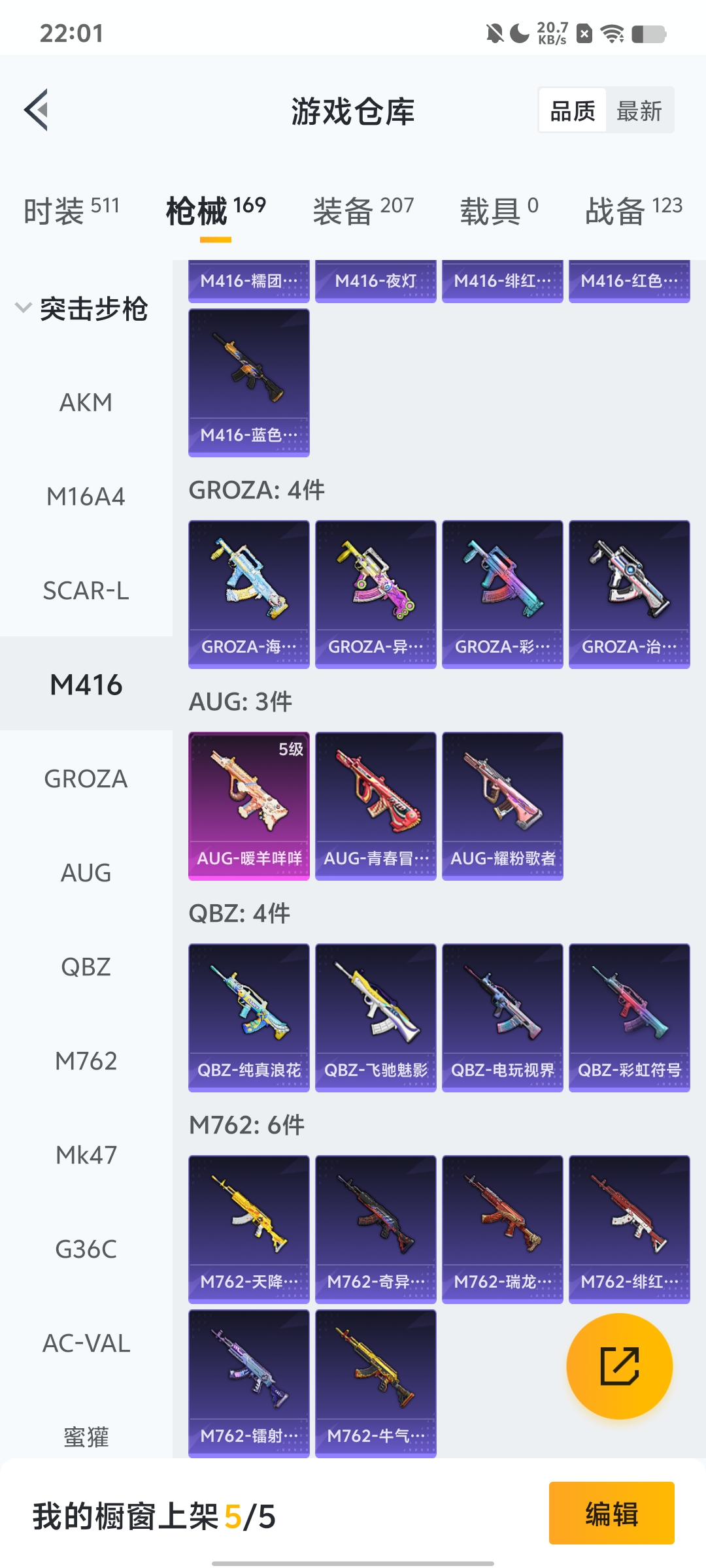Tap the 编辑 button
The image size is (706, 1568).
[611, 1513]
